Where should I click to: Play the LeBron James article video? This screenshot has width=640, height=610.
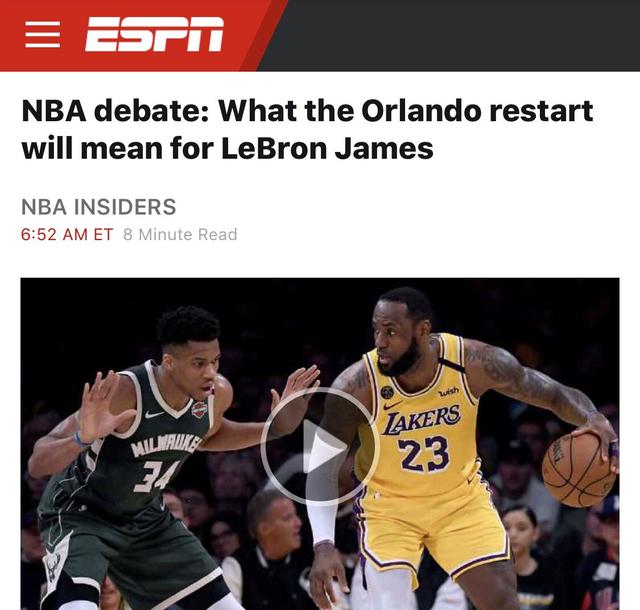coord(319,446)
